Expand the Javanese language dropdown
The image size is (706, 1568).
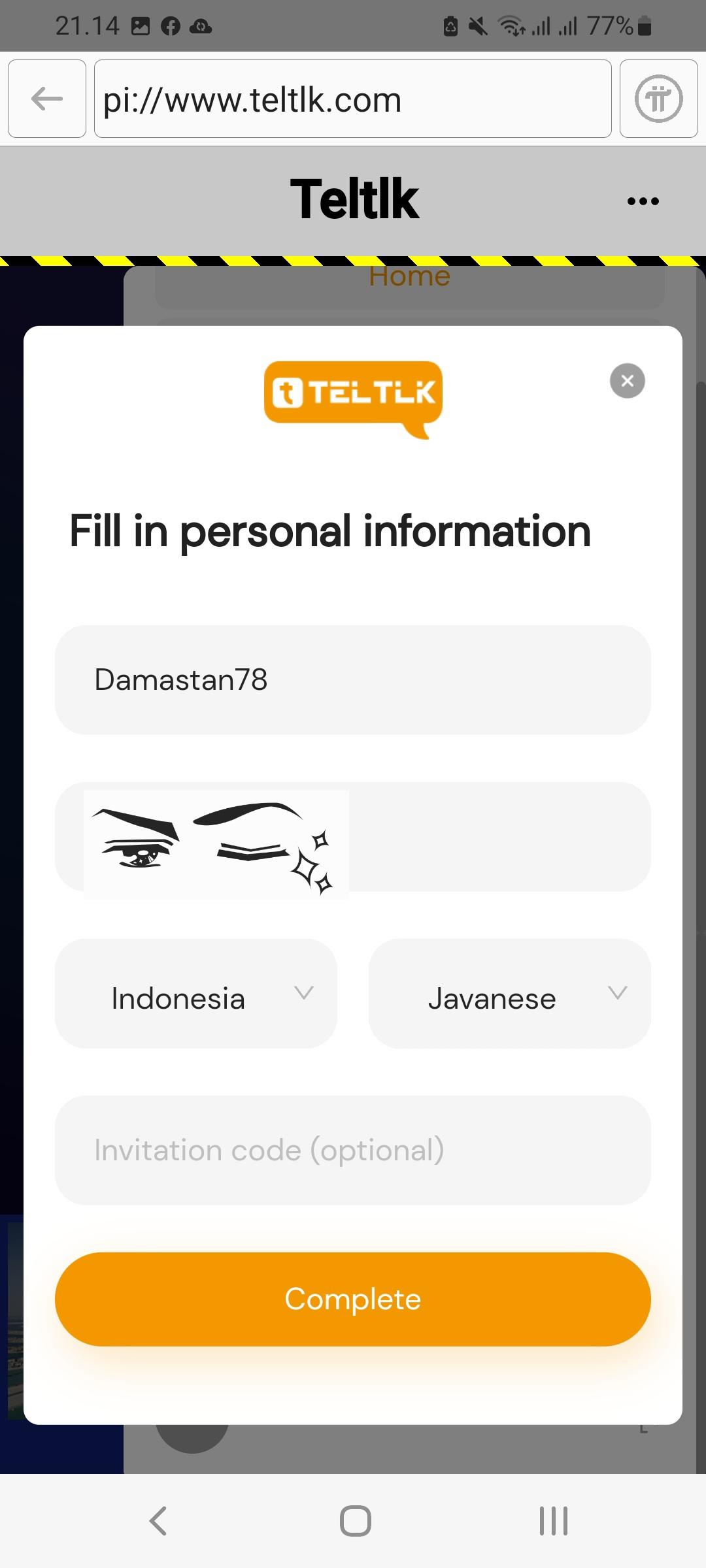510,994
